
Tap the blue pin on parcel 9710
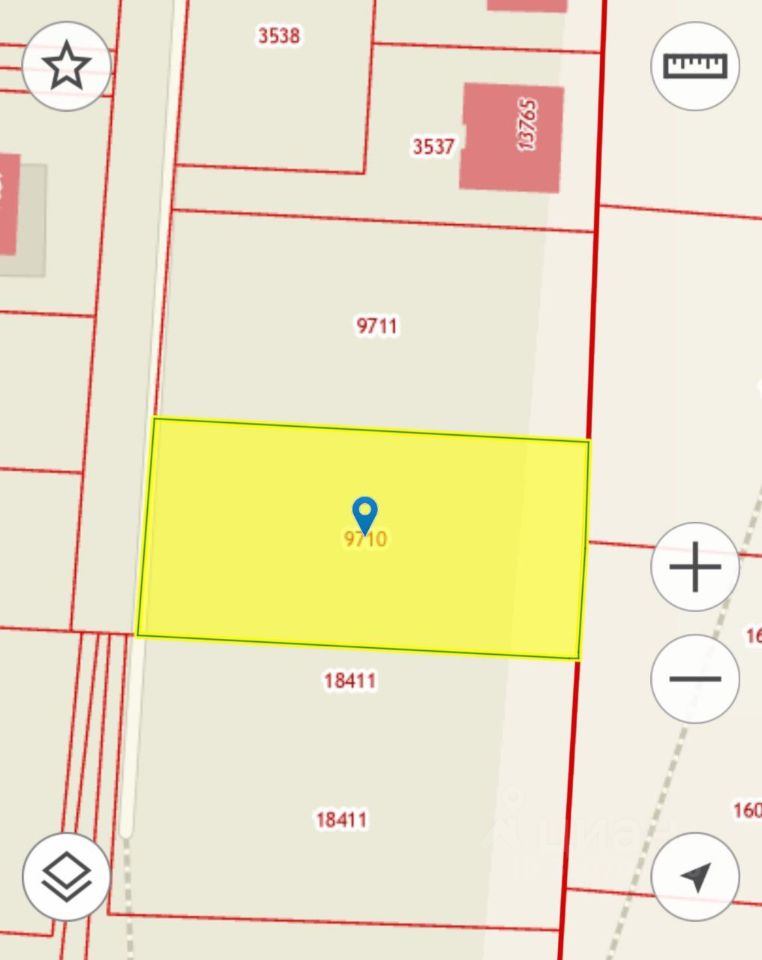(366, 513)
